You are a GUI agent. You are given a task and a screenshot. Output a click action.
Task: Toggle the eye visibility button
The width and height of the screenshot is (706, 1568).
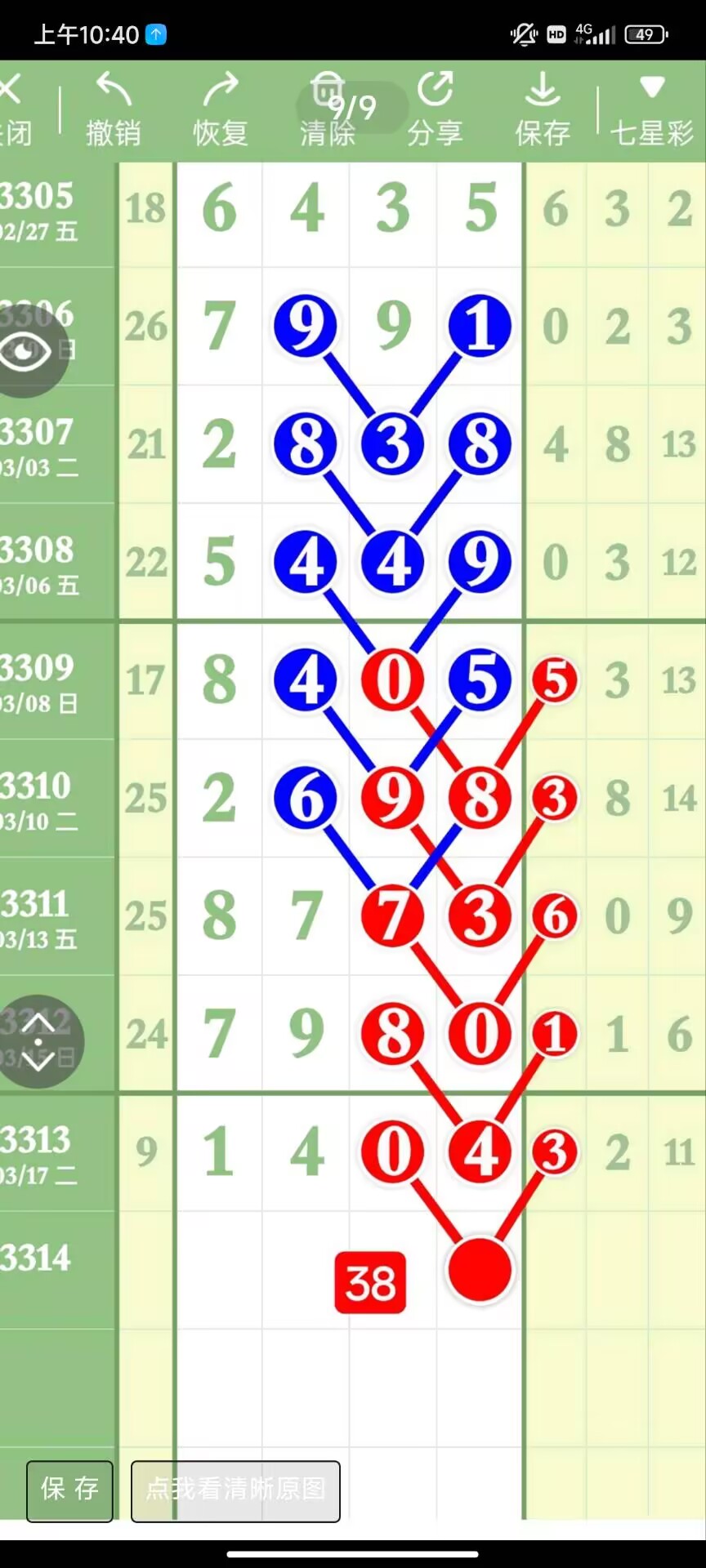30,353
